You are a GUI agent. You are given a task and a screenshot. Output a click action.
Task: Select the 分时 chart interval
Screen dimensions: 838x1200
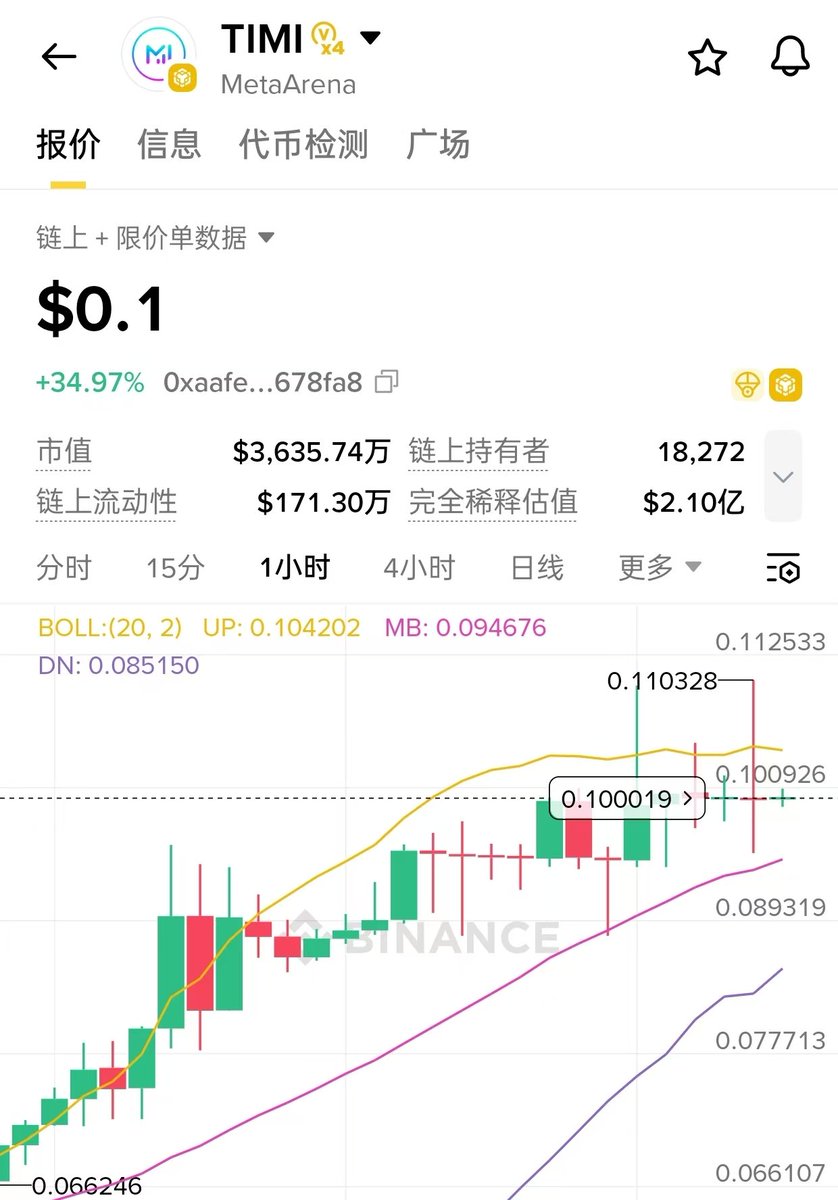tap(63, 569)
